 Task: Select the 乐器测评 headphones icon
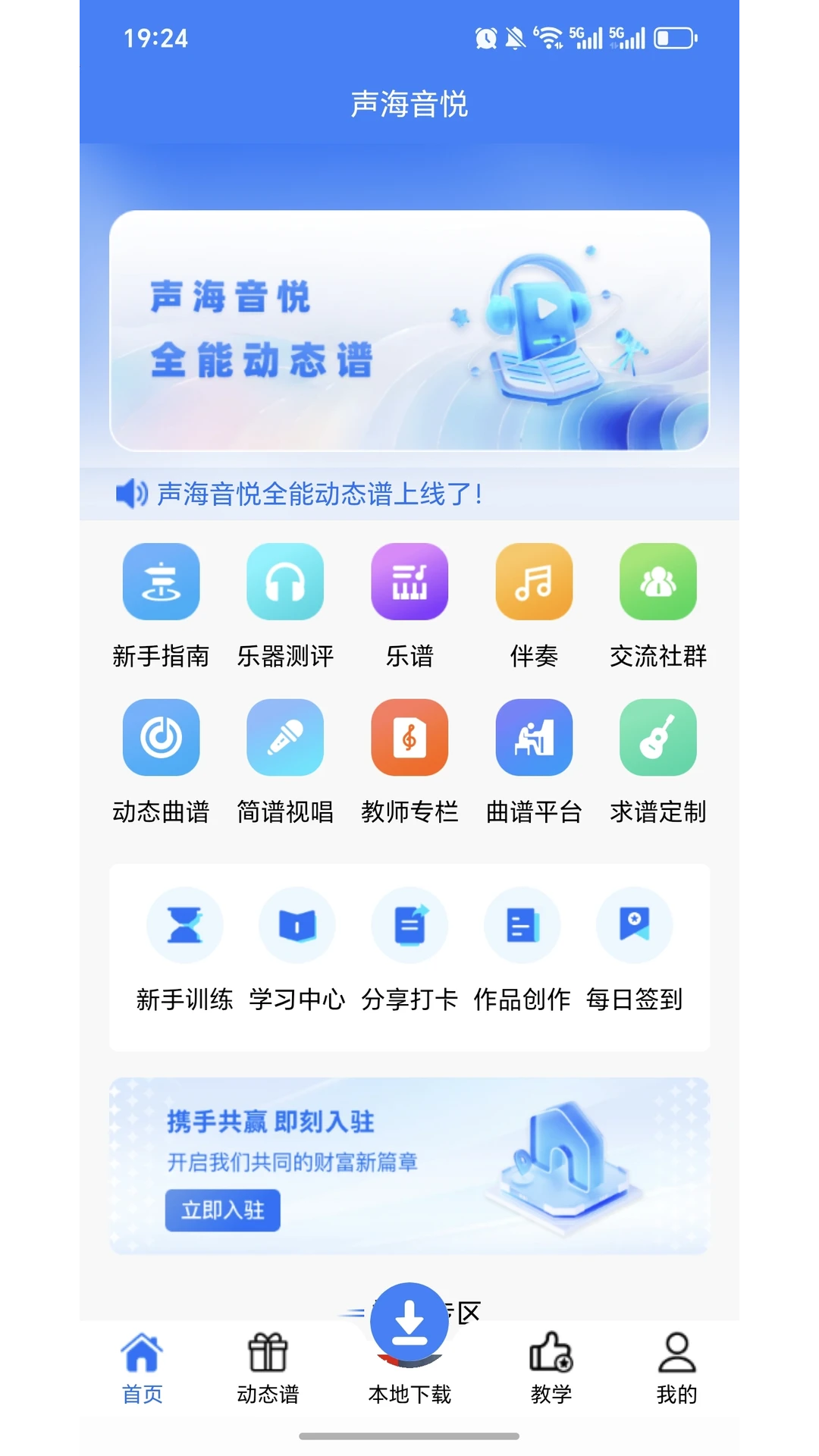click(285, 582)
